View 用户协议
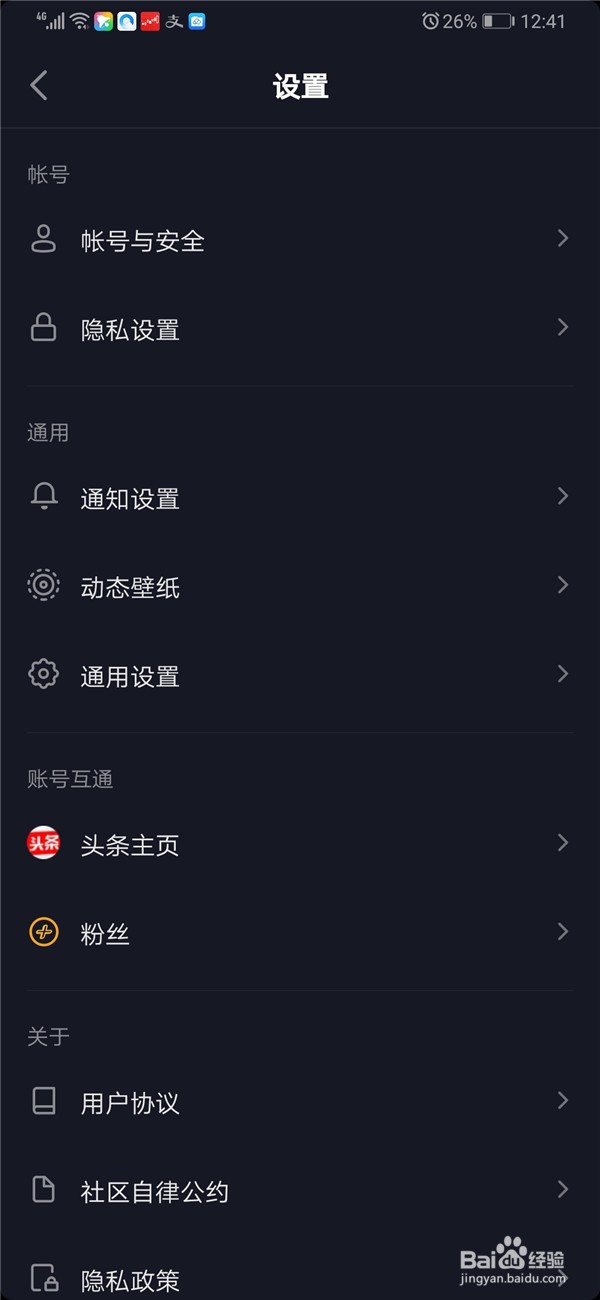This screenshot has height=1300, width=600. 300,1102
